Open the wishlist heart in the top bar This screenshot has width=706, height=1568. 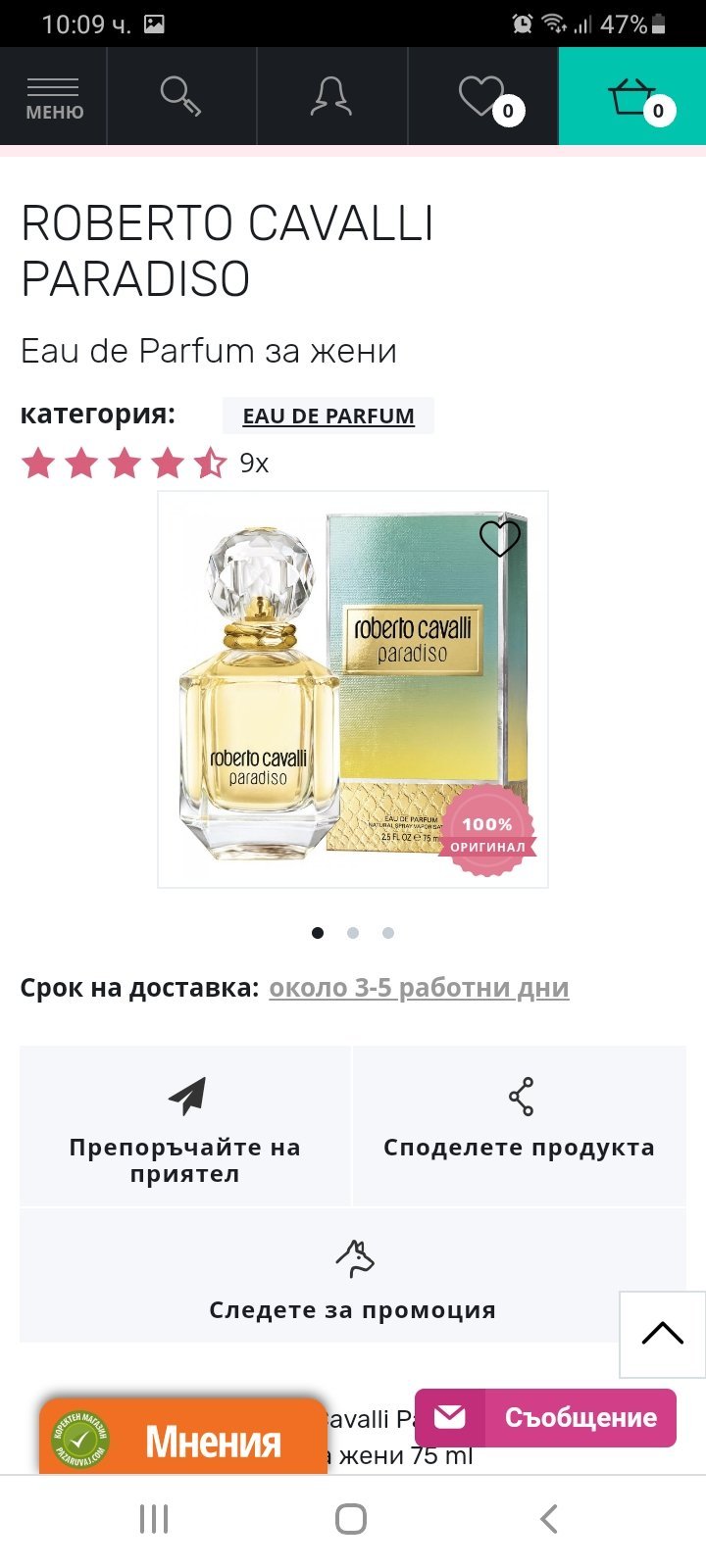483,97
